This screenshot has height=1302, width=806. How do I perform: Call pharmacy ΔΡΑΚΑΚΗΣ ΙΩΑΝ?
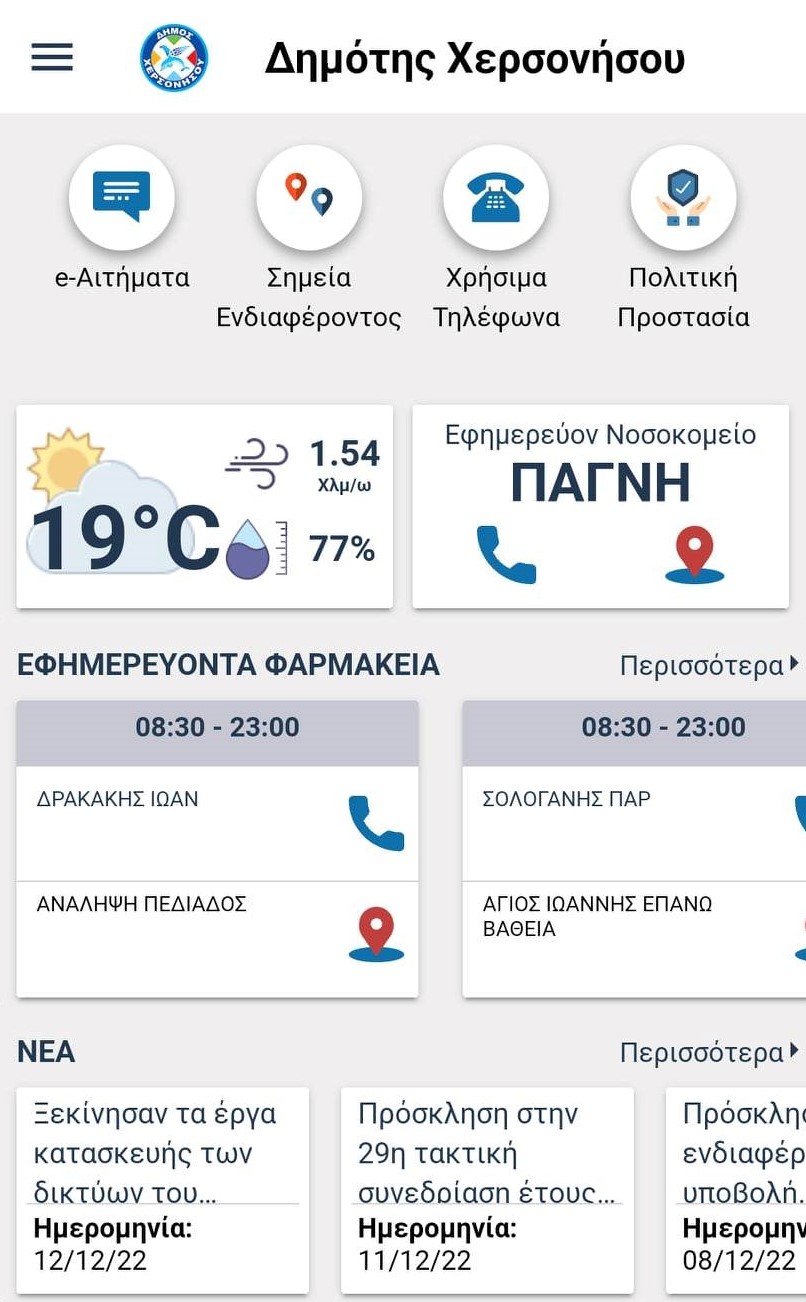tap(376, 823)
